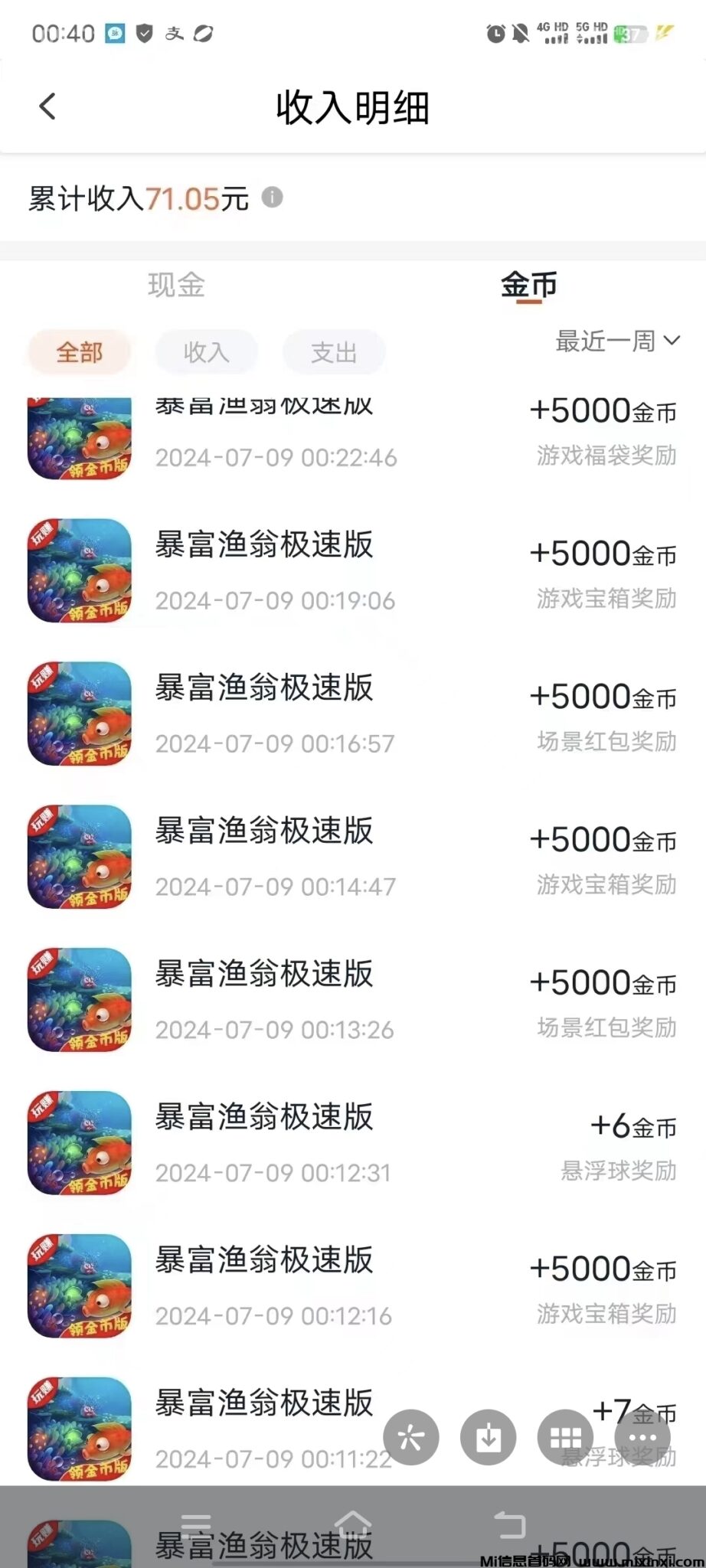
Task: Switch to the 收入 filter
Action: [206, 352]
